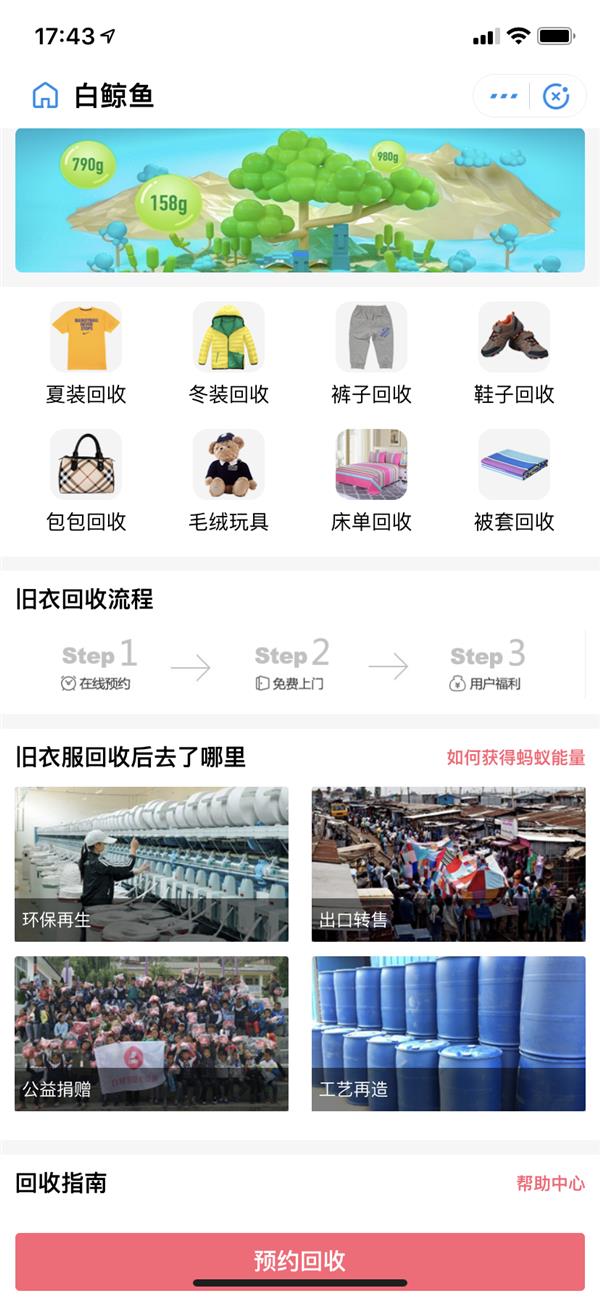Tap the 预约回收 button
This screenshot has height=1298, width=600.
(x=300, y=1260)
